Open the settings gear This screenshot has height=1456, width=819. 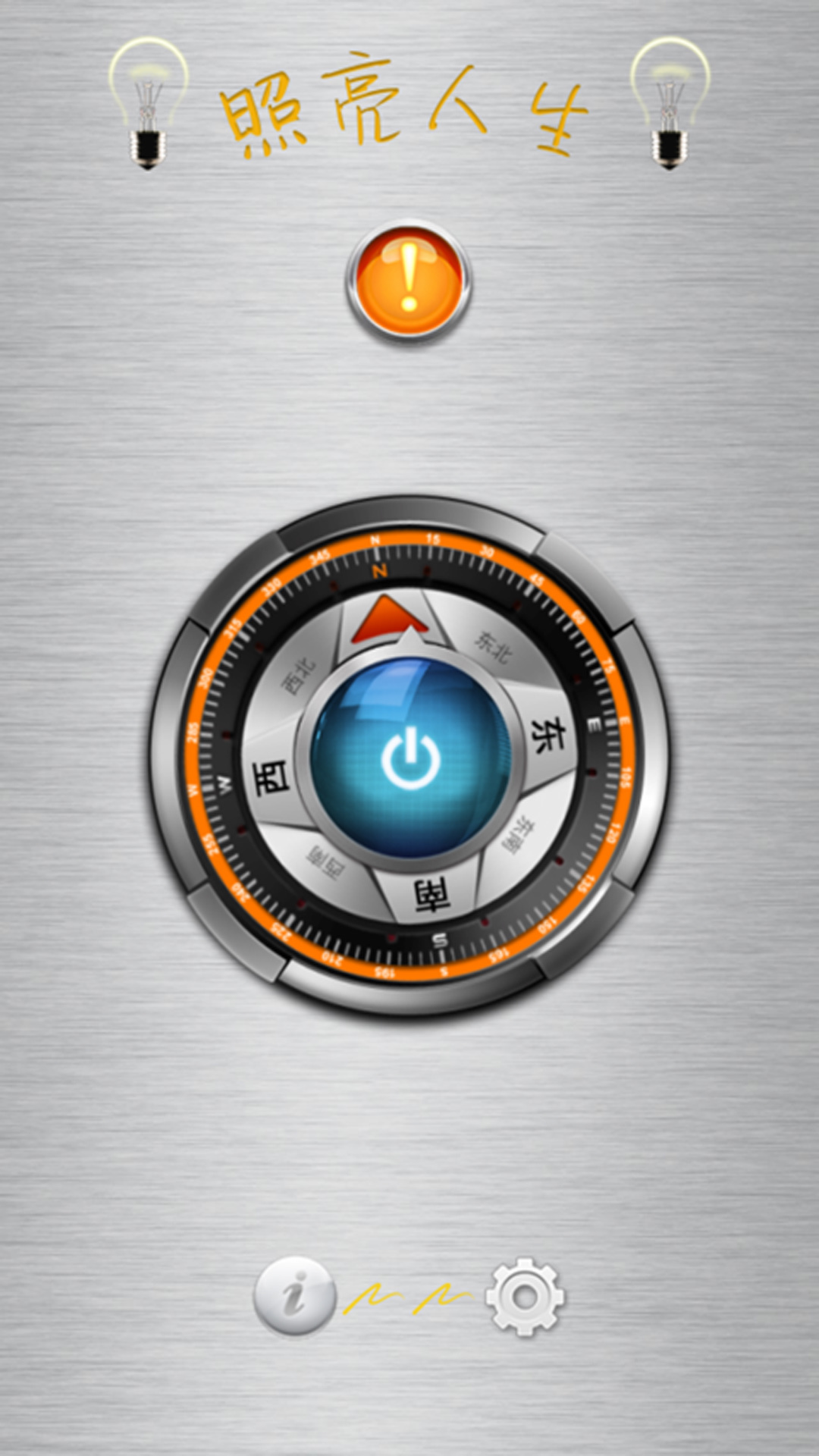[525, 1296]
